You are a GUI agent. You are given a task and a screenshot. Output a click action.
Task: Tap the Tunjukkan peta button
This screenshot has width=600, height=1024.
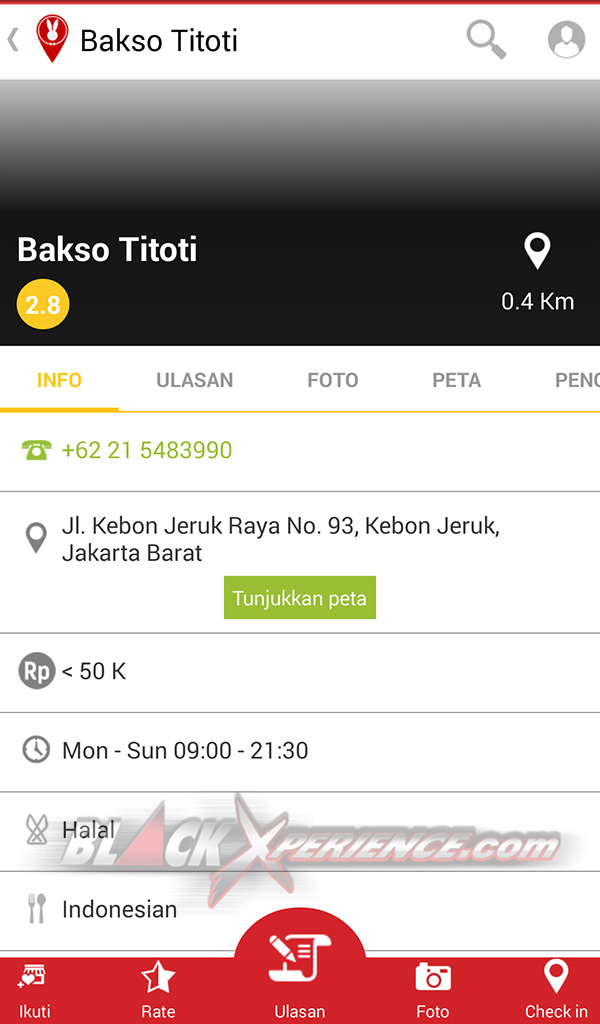(x=300, y=598)
